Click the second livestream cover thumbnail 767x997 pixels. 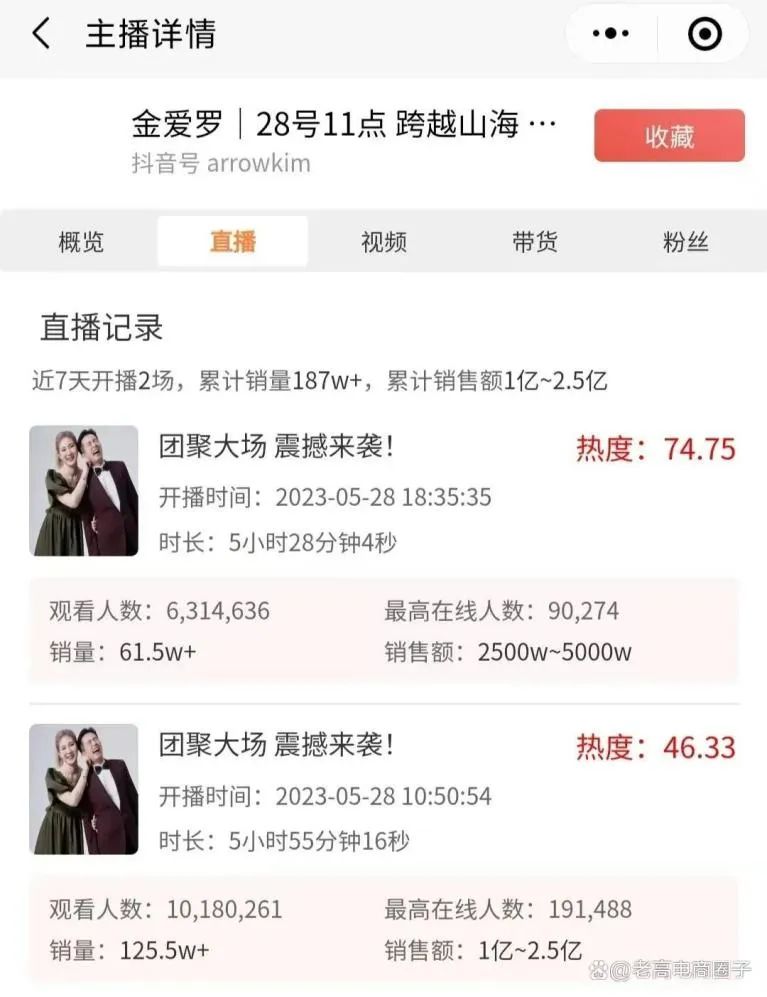coord(83,788)
